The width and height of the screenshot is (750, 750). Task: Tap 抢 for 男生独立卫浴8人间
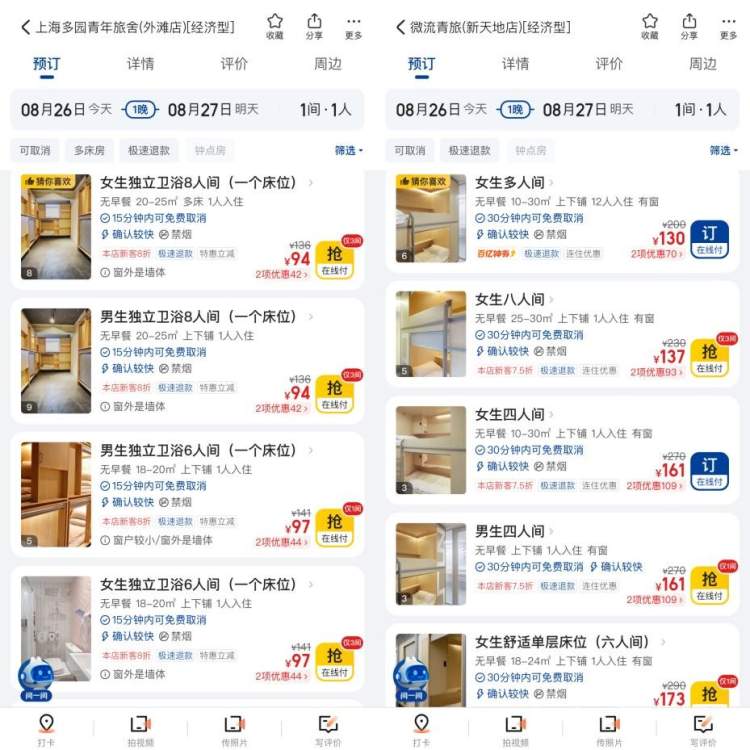[x=334, y=393]
